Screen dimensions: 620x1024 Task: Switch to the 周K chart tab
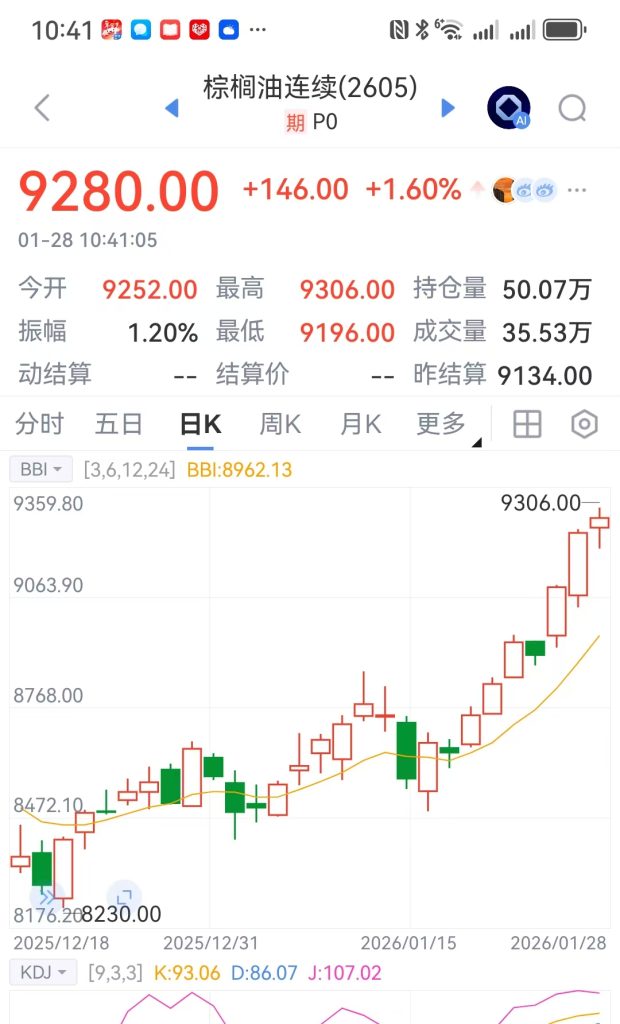click(x=280, y=425)
